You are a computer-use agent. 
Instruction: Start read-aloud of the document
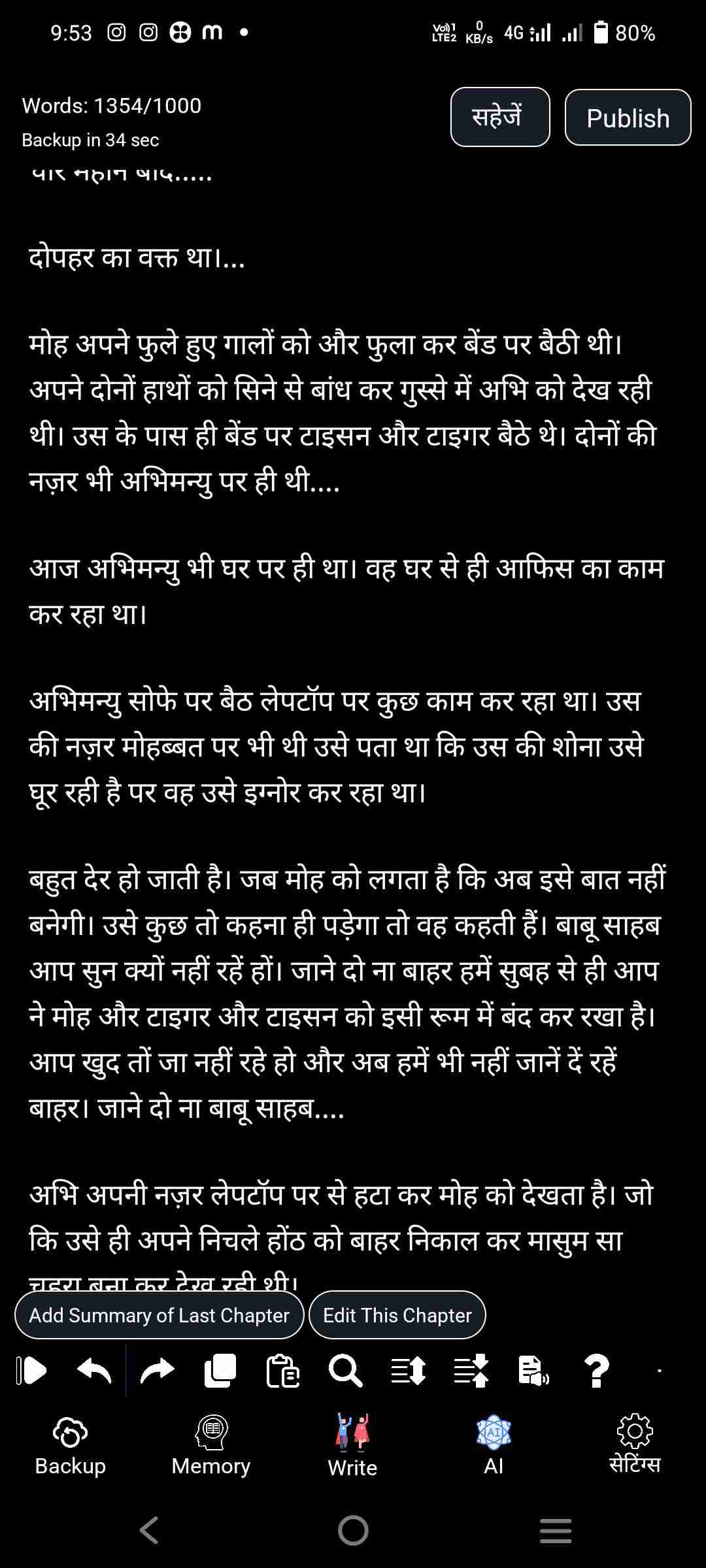[533, 1370]
